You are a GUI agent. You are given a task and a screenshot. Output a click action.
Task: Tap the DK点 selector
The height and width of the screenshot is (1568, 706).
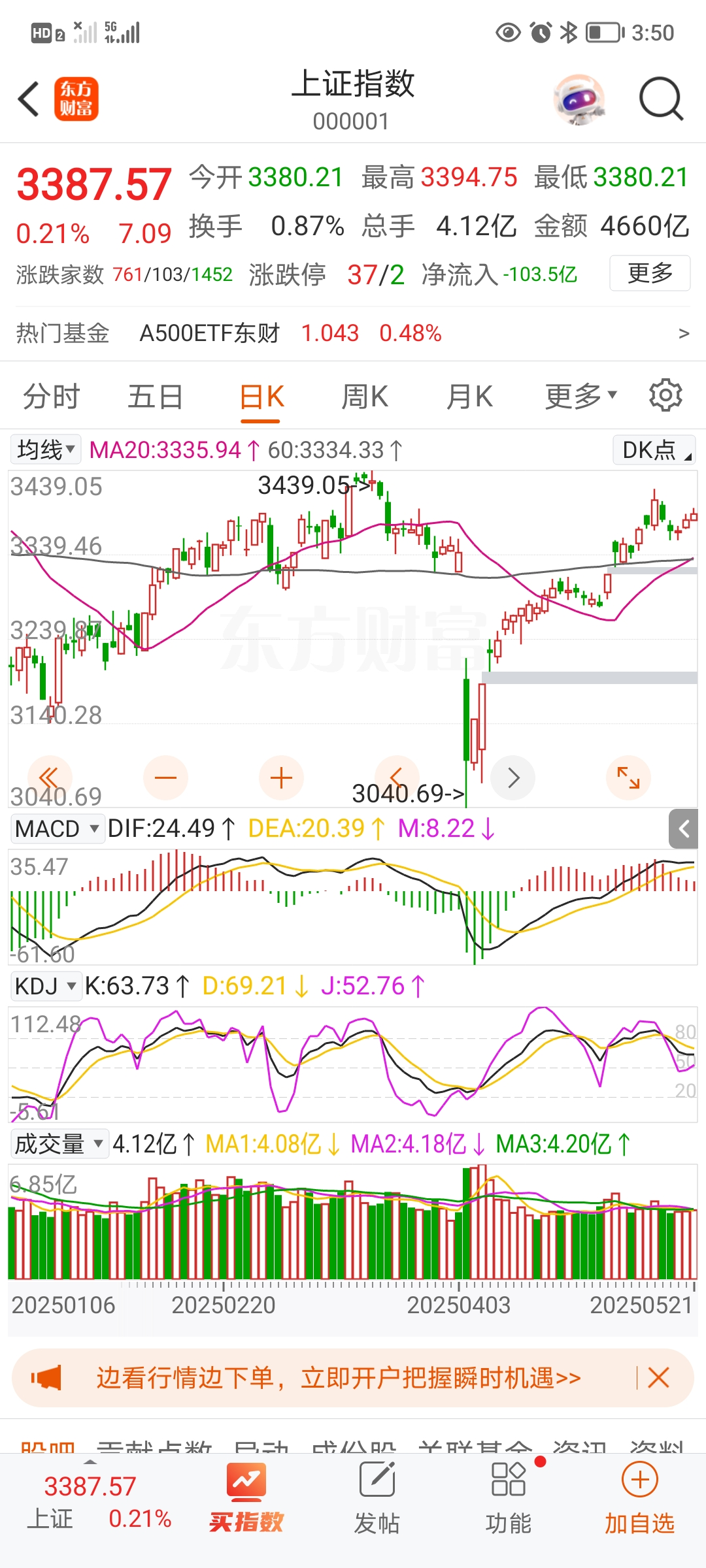[654, 449]
